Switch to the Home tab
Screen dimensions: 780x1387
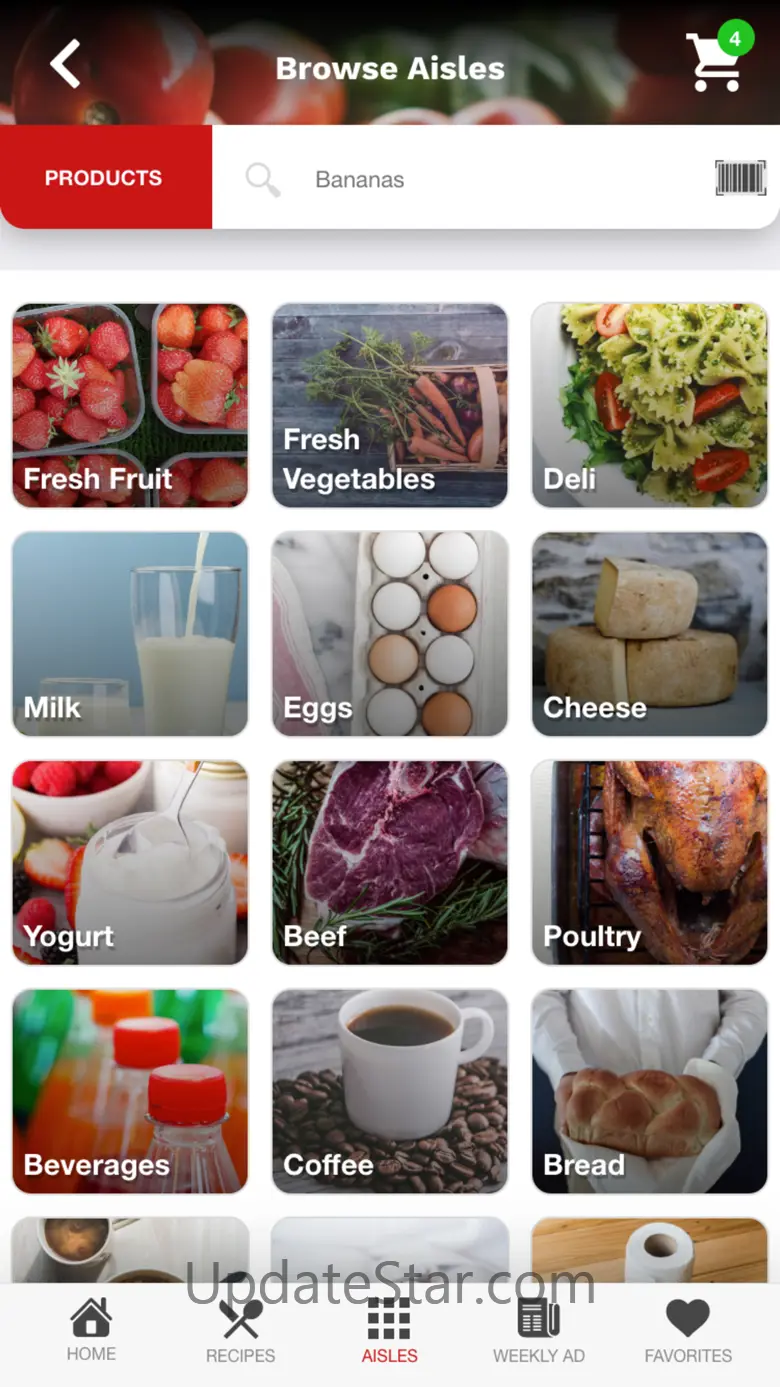(91, 1331)
